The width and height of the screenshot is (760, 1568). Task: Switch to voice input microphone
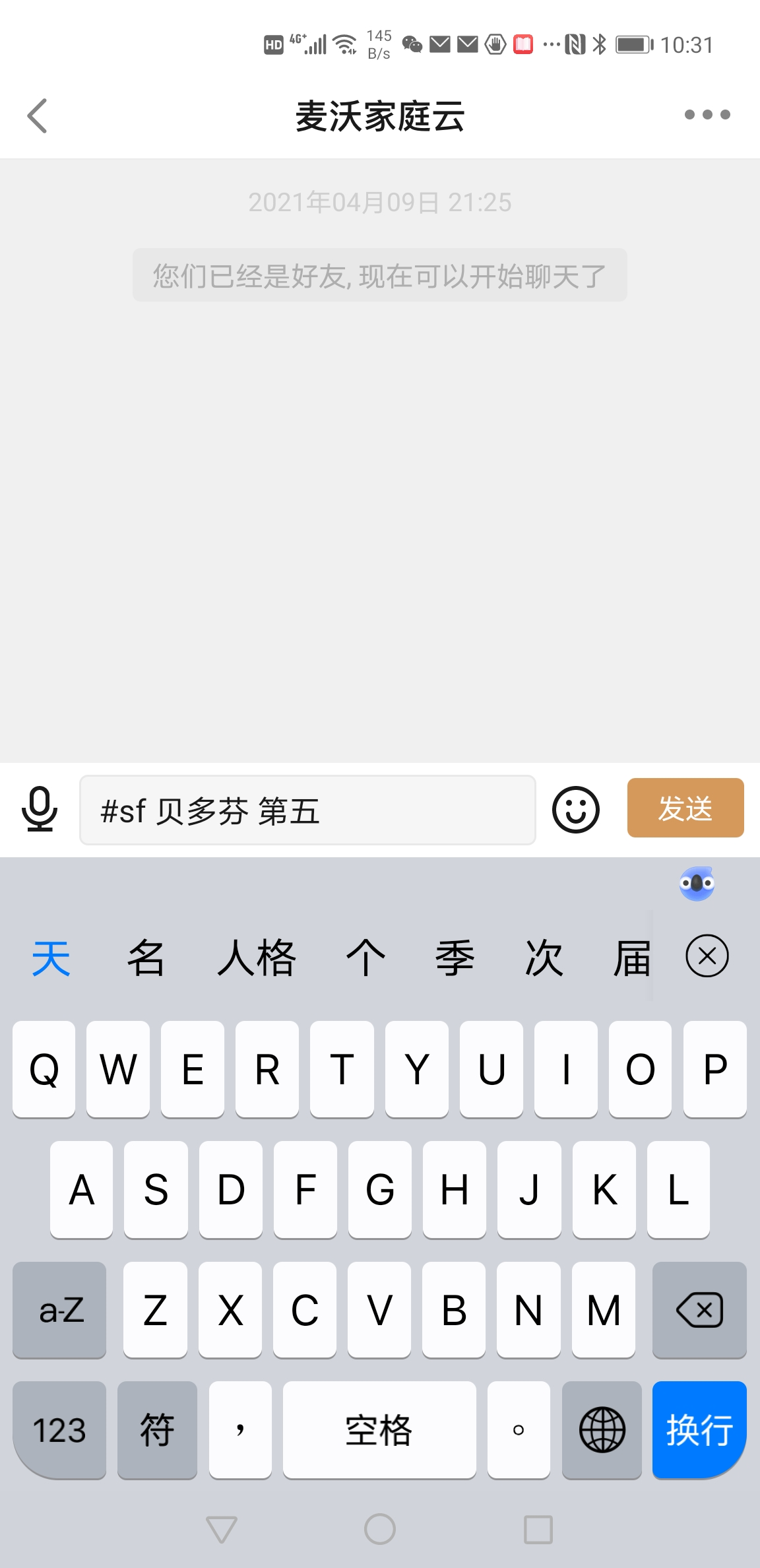40,809
